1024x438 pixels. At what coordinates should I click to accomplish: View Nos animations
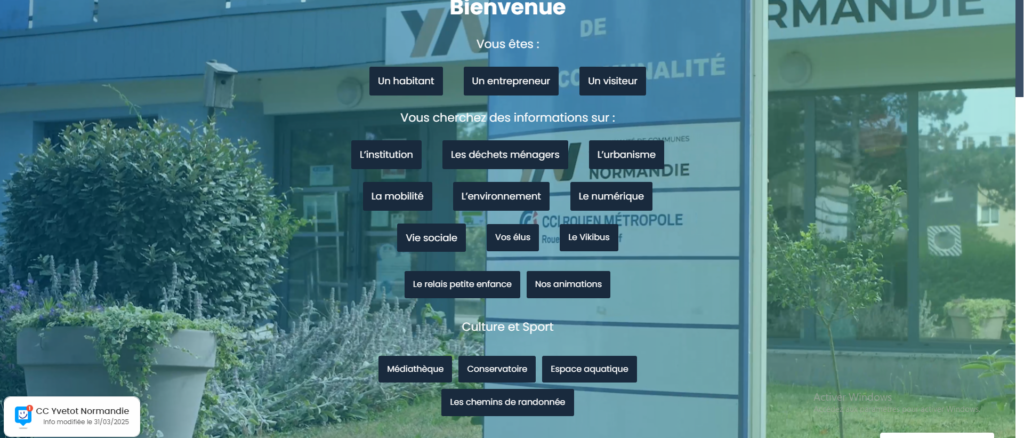pos(568,284)
